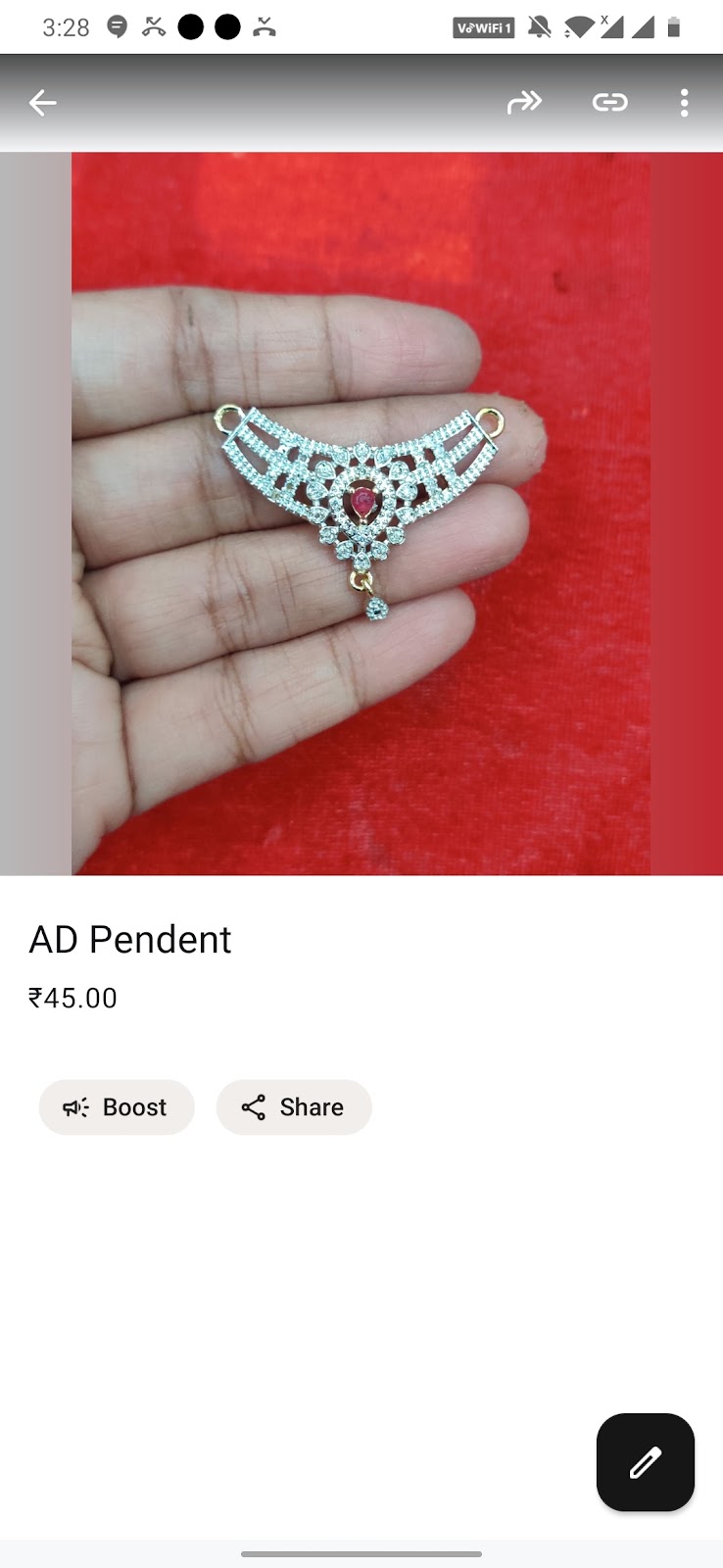Open the forward/send icon in toolbar
The height and width of the screenshot is (1568, 723).
click(x=525, y=102)
